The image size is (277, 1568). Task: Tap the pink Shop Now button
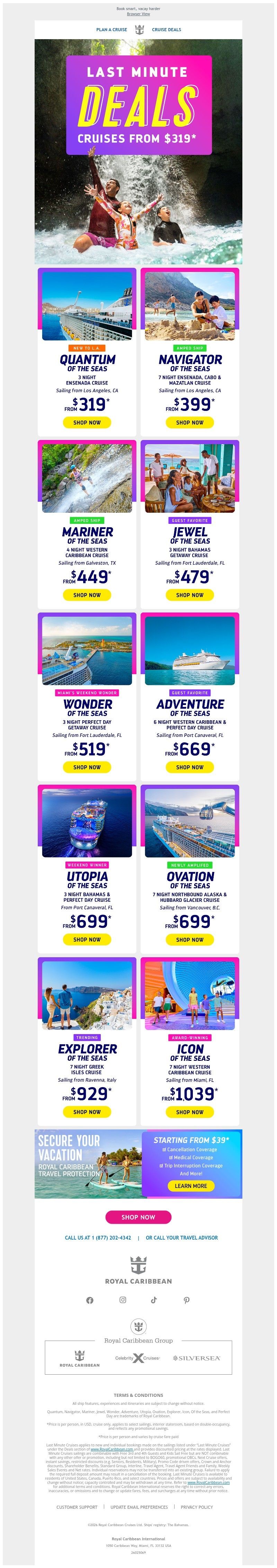point(138,1217)
